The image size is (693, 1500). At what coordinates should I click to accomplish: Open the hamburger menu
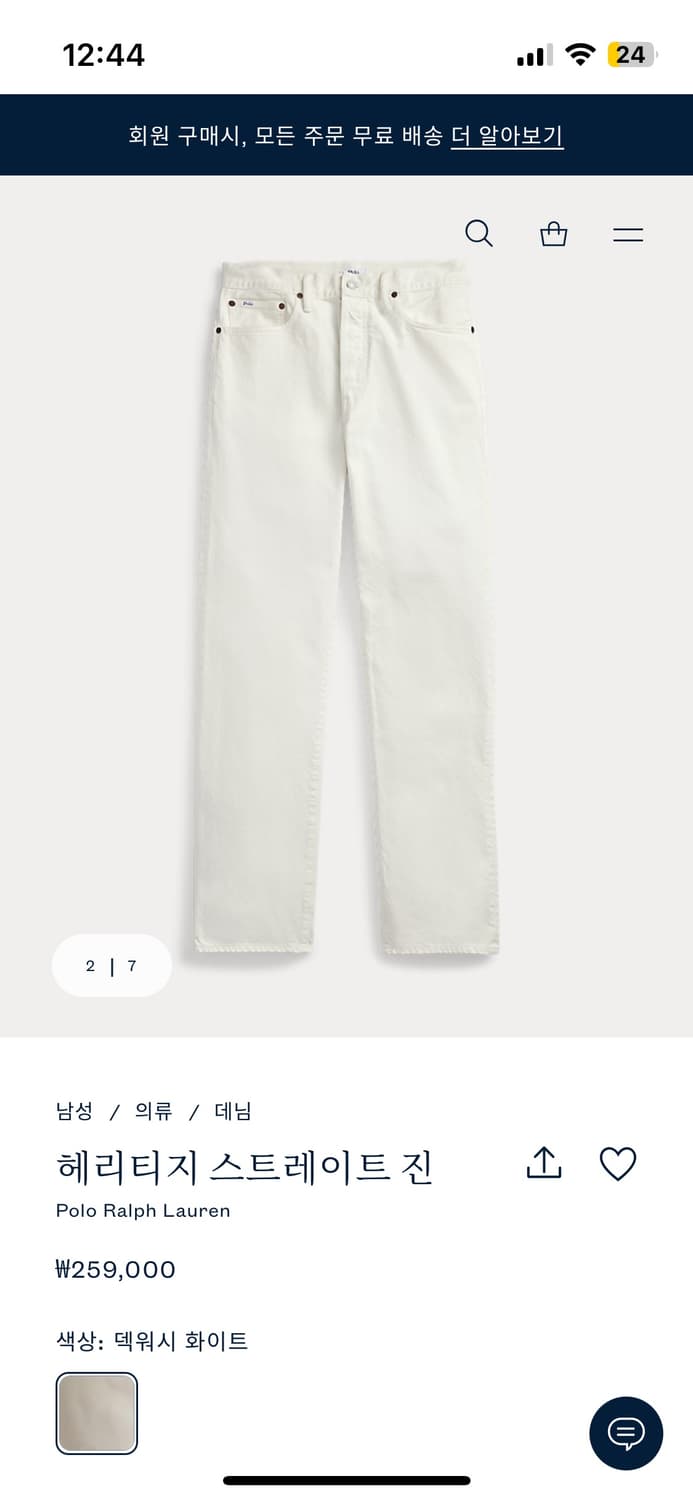(628, 235)
